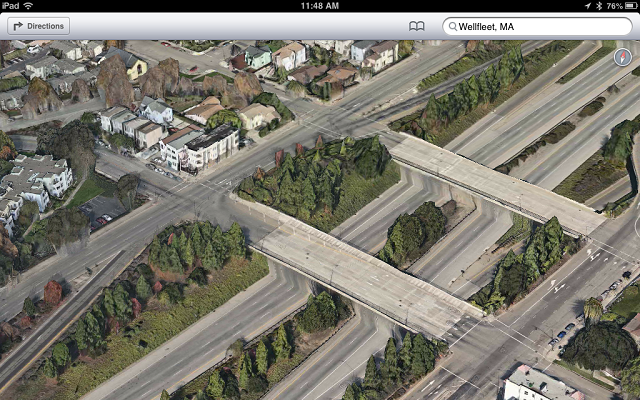Tap the Wellfleet, MA search field
640x400 pixels.
pos(535,26)
